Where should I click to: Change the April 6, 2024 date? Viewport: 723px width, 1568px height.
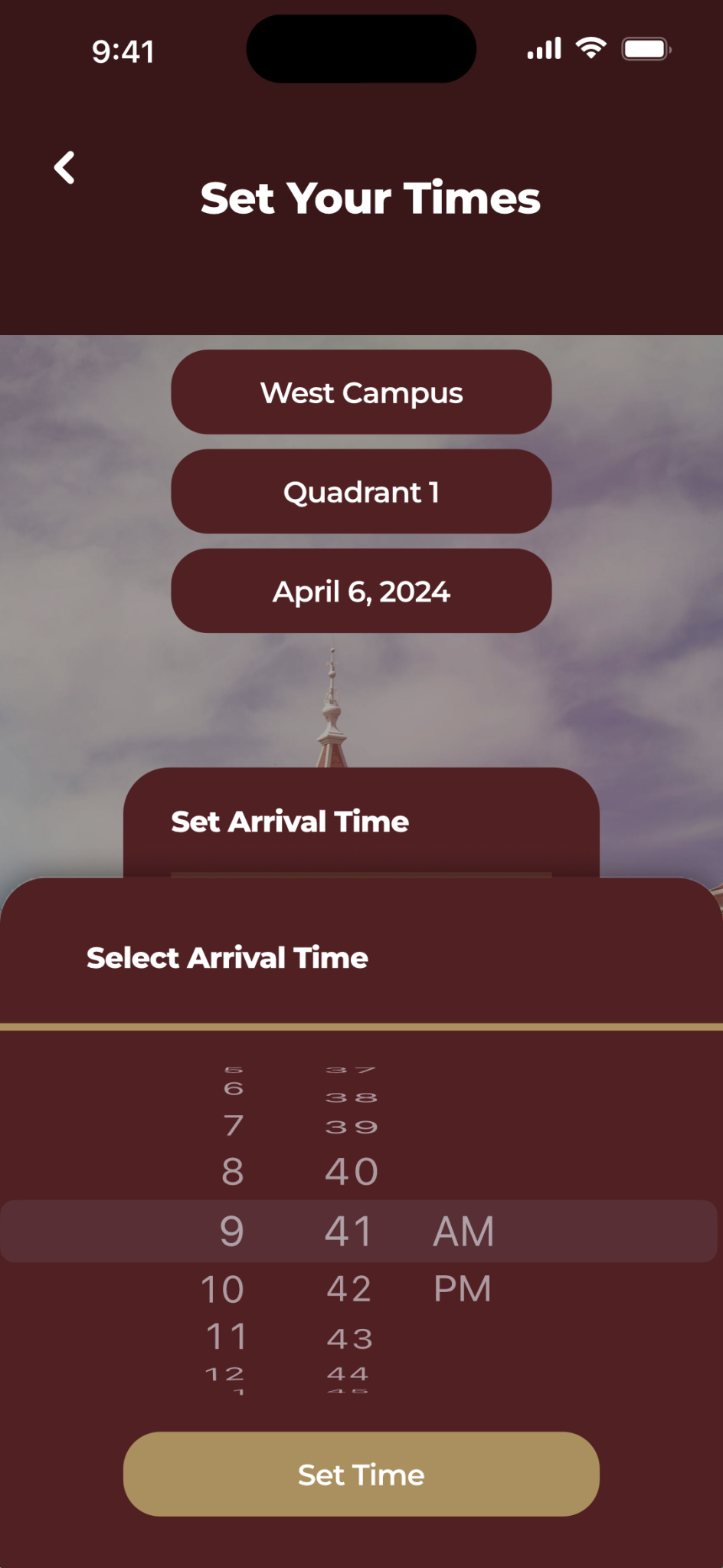pyautogui.click(x=361, y=591)
